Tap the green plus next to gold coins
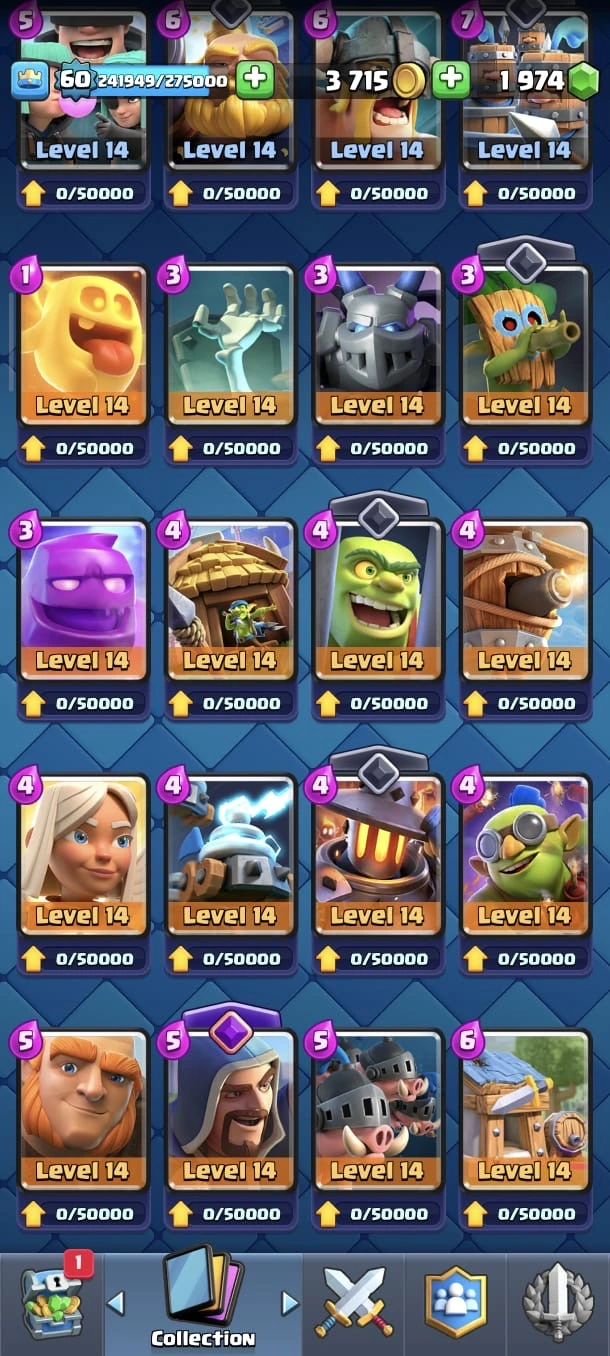 (452, 80)
